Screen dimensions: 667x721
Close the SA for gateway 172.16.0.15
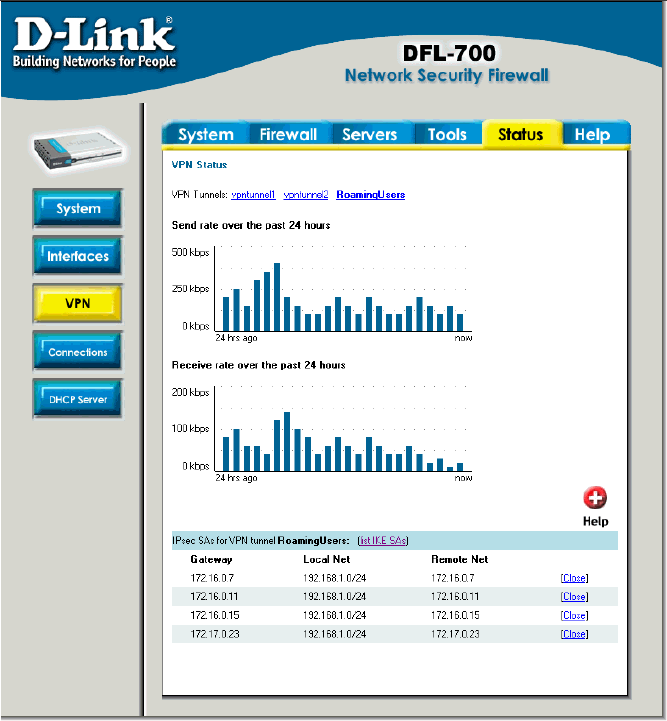point(574,615)
